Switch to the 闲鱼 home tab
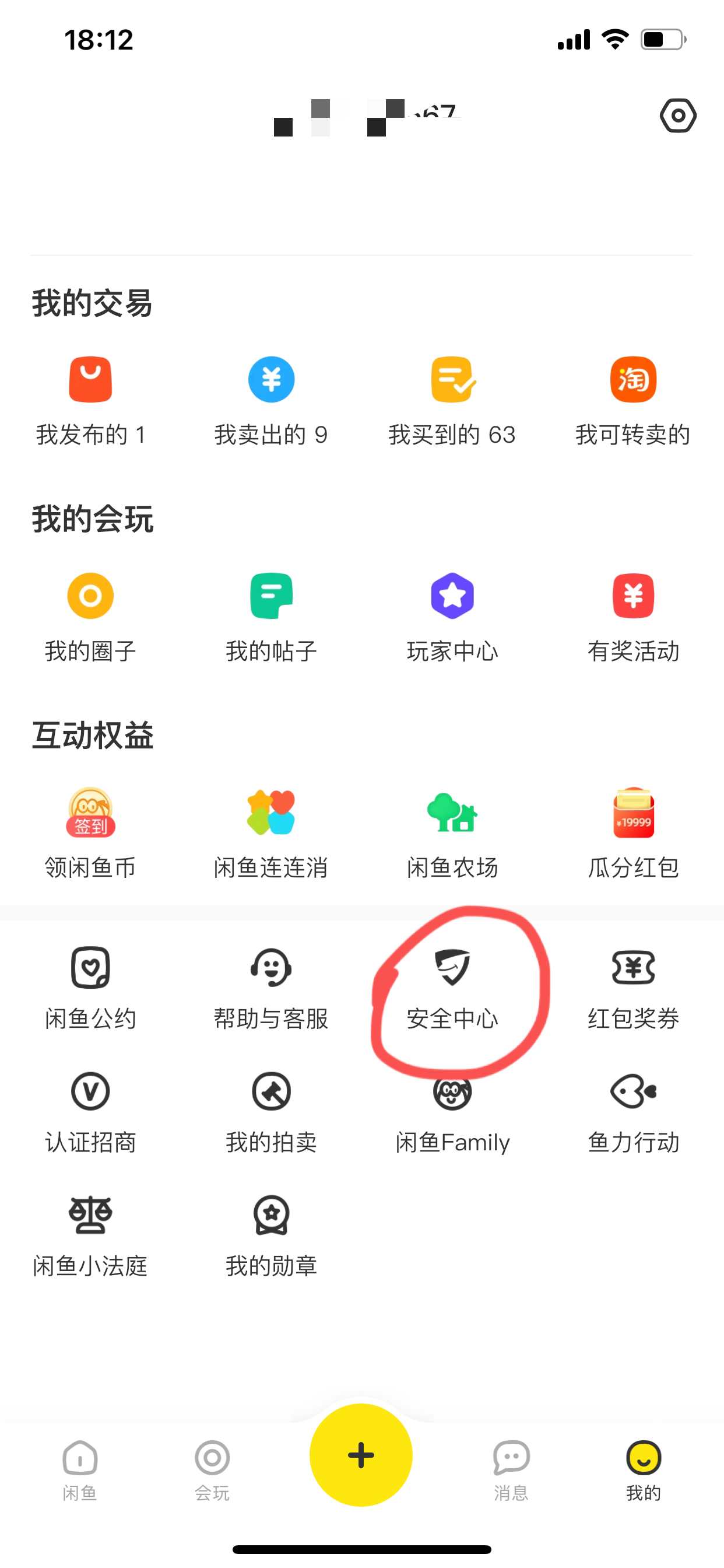This screenshot has width=724, height=1568. click(x=80, y=1469)
